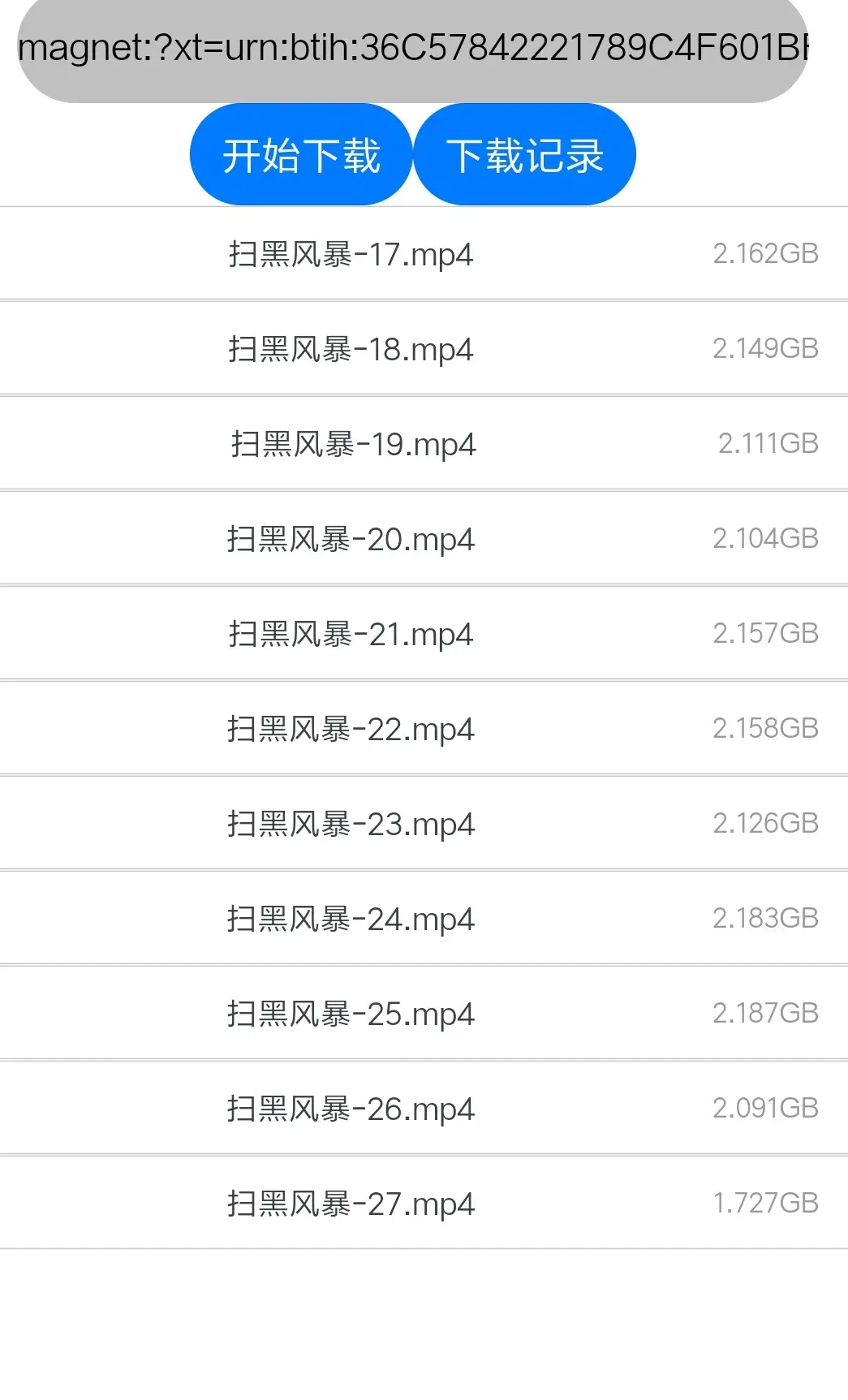Select file 扫黑风暴-17.mp4
Viewport: 848px width, 1400px height.
click(424, 254)
